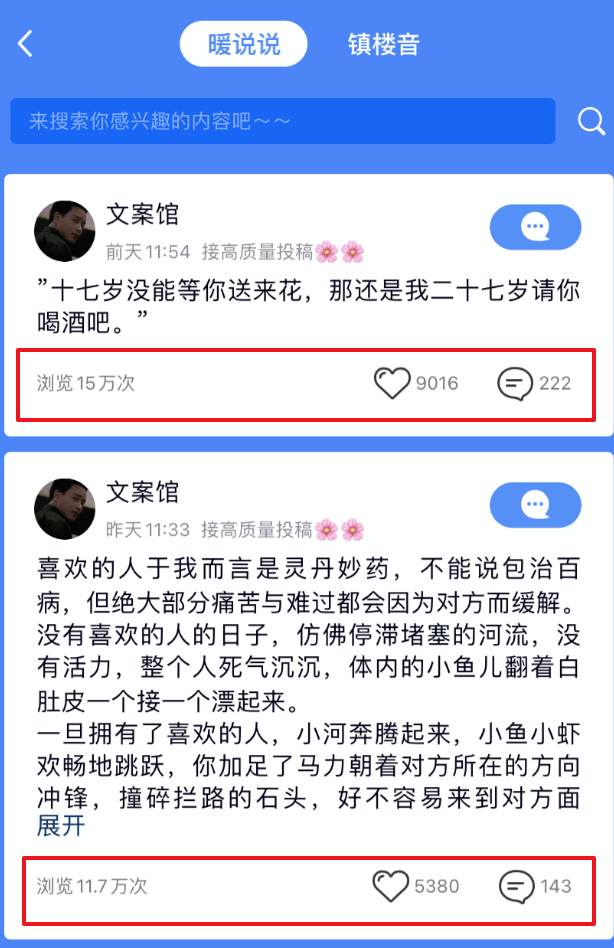Switch to the 暖说说 tab

pyautogui.click(x=243, y=45)
